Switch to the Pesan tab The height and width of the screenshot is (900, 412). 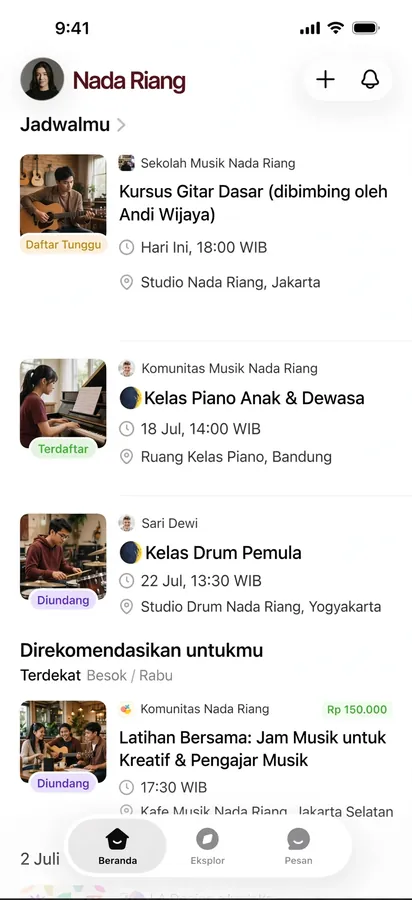click(x=298, y=847)
